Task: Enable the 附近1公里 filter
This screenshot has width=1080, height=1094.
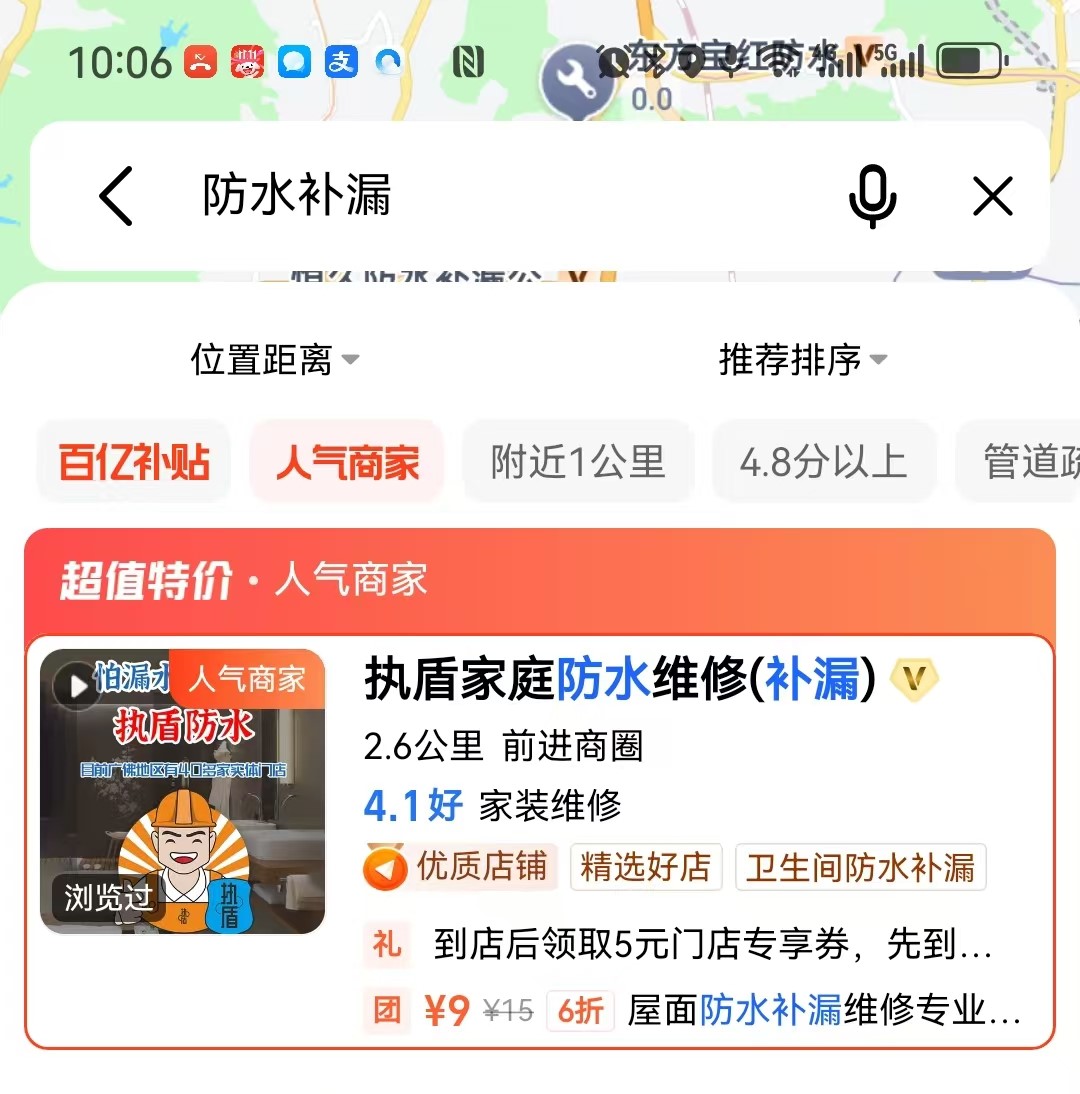Action: tap(578, 461)
